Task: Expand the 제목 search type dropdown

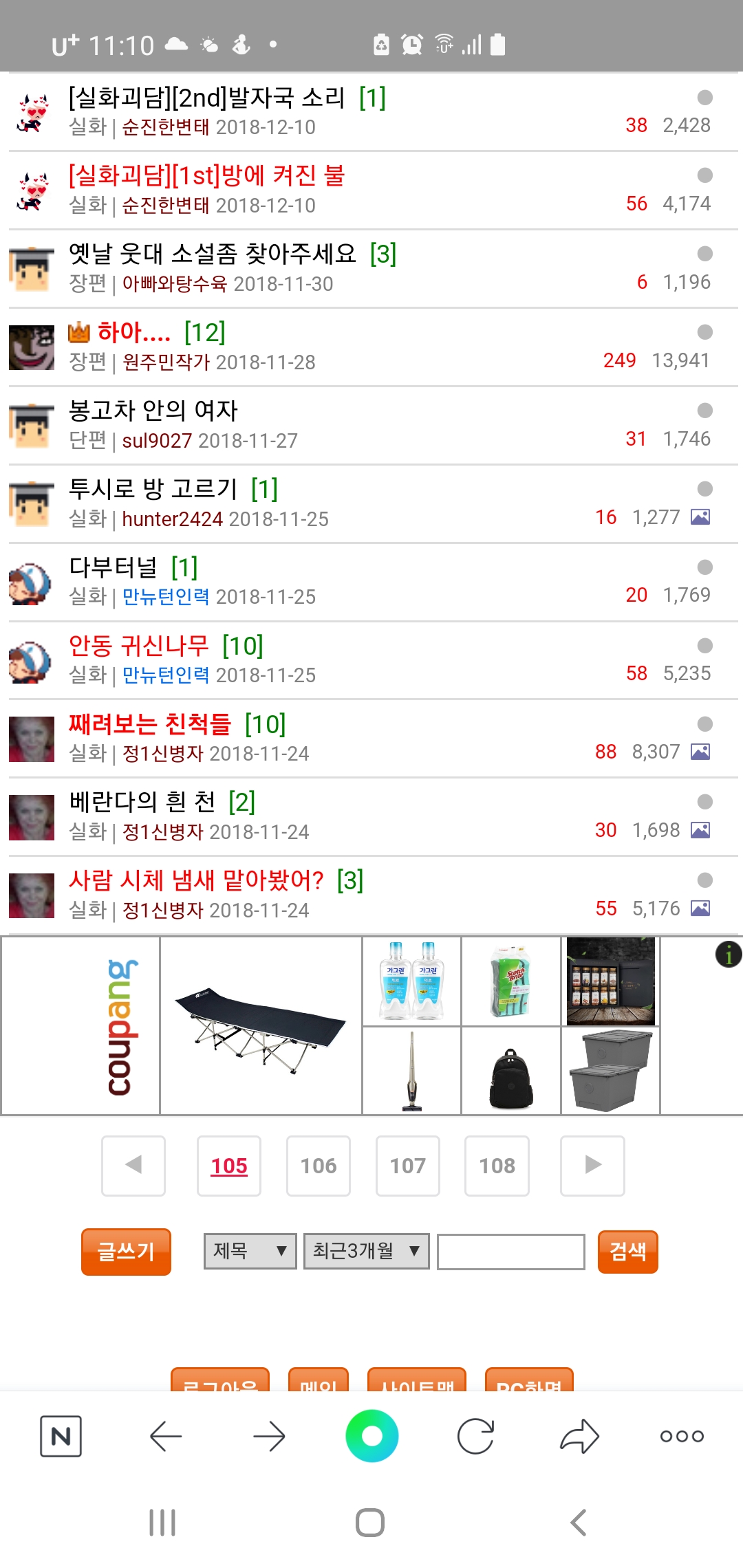Action: coord(250,1251)
